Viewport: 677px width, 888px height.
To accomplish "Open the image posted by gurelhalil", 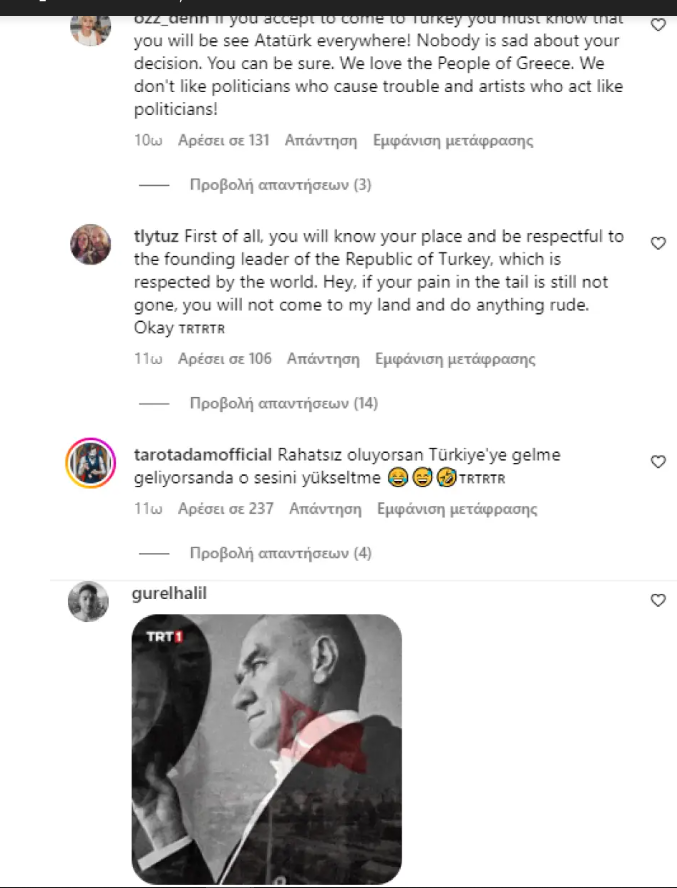I will [267, 748].
